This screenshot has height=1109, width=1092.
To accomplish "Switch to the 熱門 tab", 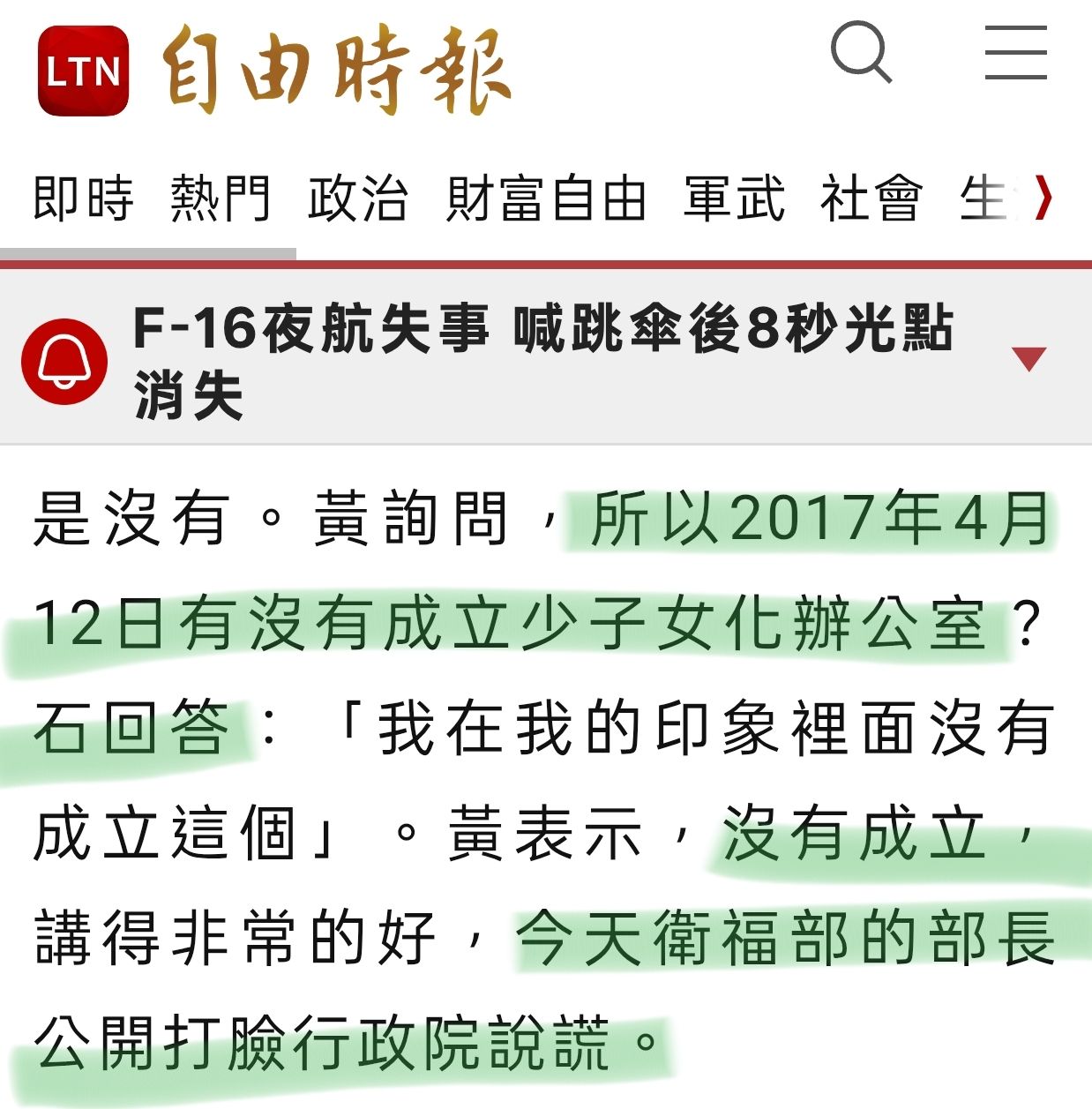I will pos(221,199).
